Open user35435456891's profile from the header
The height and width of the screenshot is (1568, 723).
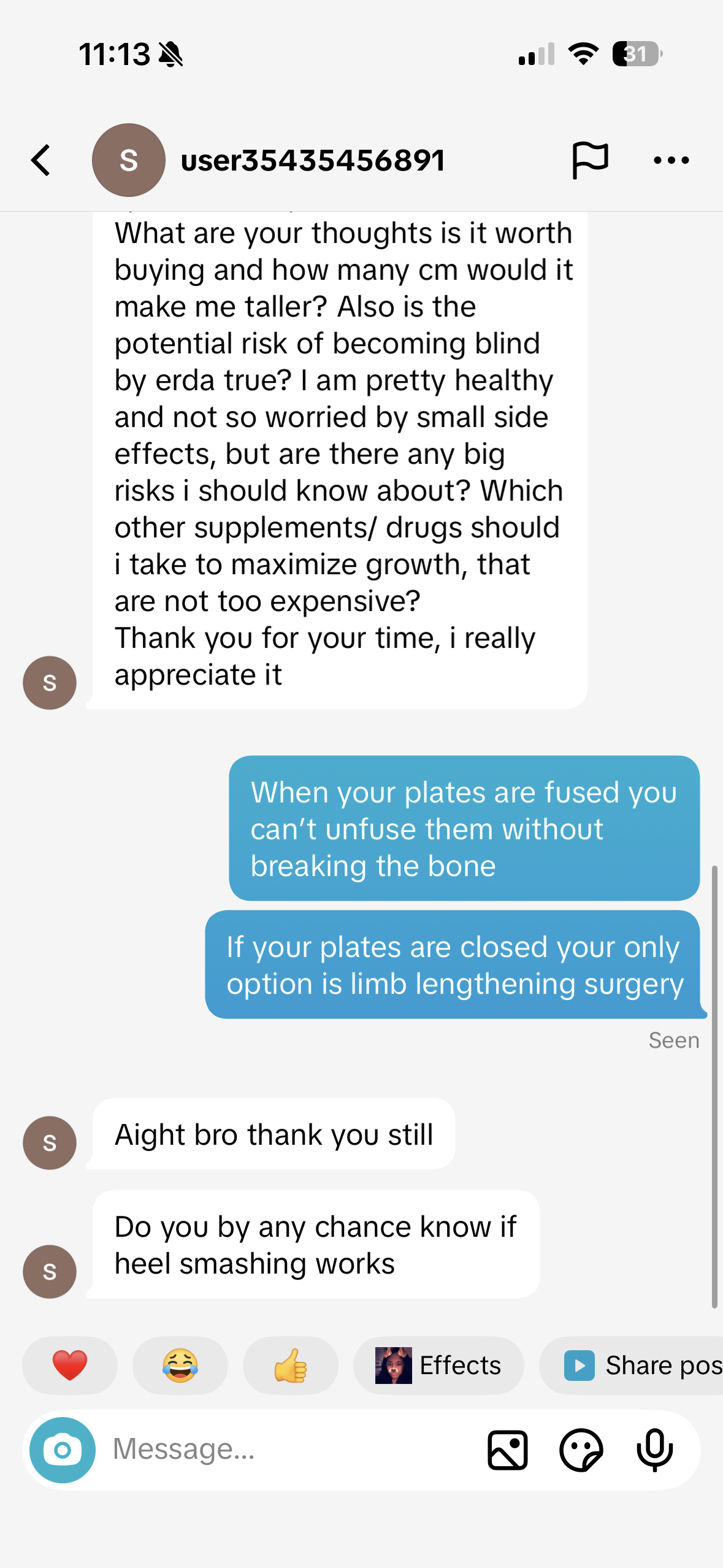coord(269,160)
